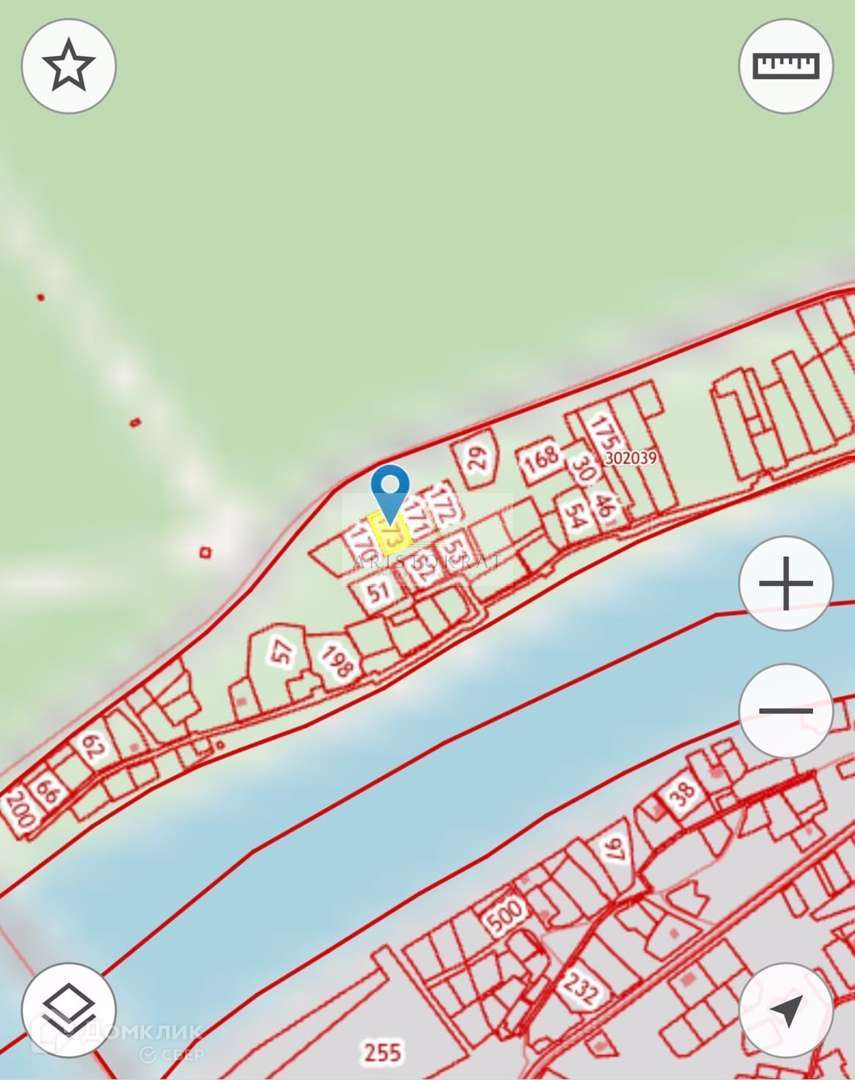Screen dimensions: 855x1080
Task: Center map on my location arrow
Action: pyautogui.click(x=786, y=1010)
